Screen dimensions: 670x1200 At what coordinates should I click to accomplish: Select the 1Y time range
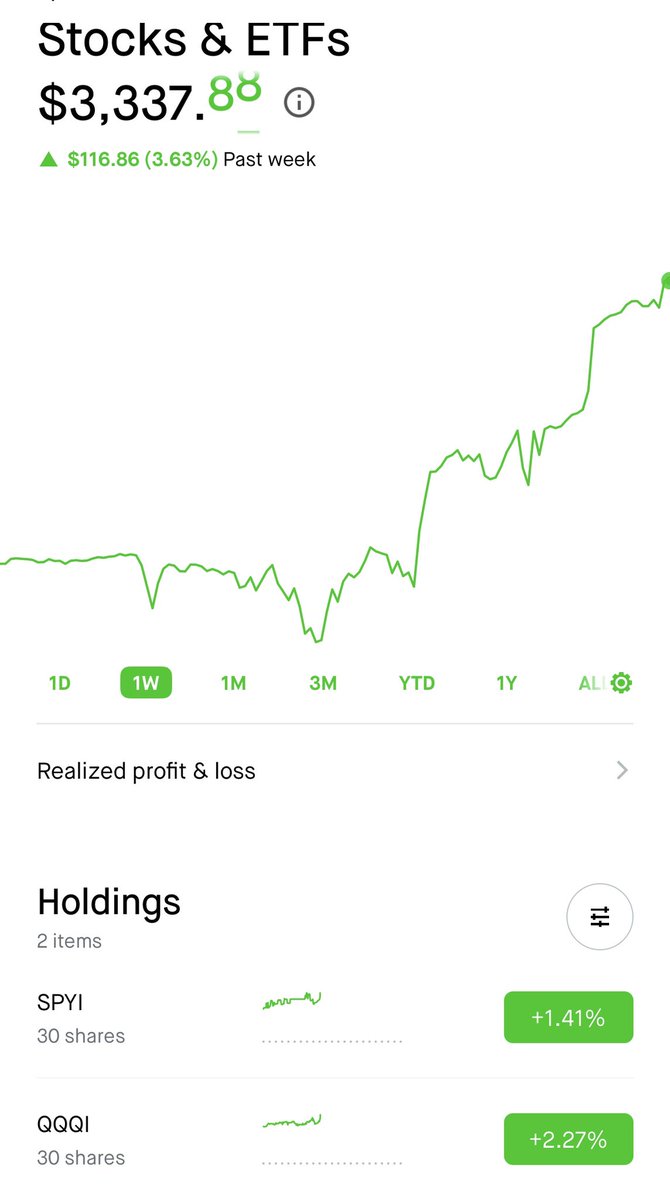click(506, 683)
